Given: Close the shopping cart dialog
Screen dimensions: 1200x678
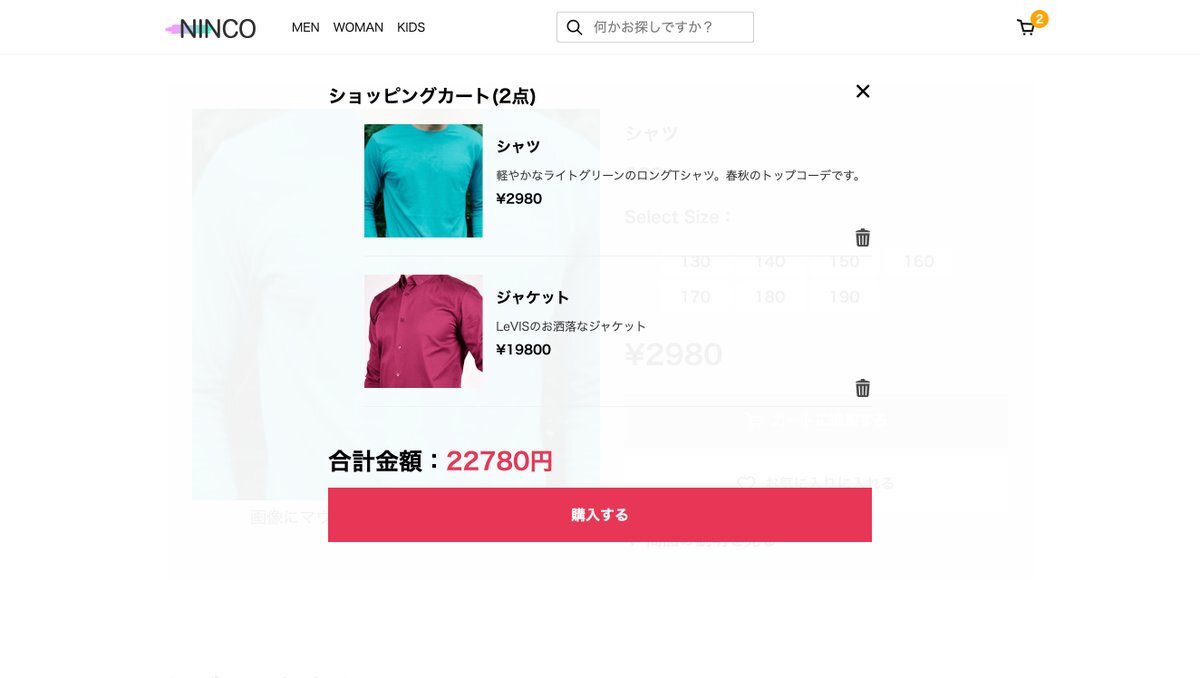Looking at the screenshot, I should [863, 91].
